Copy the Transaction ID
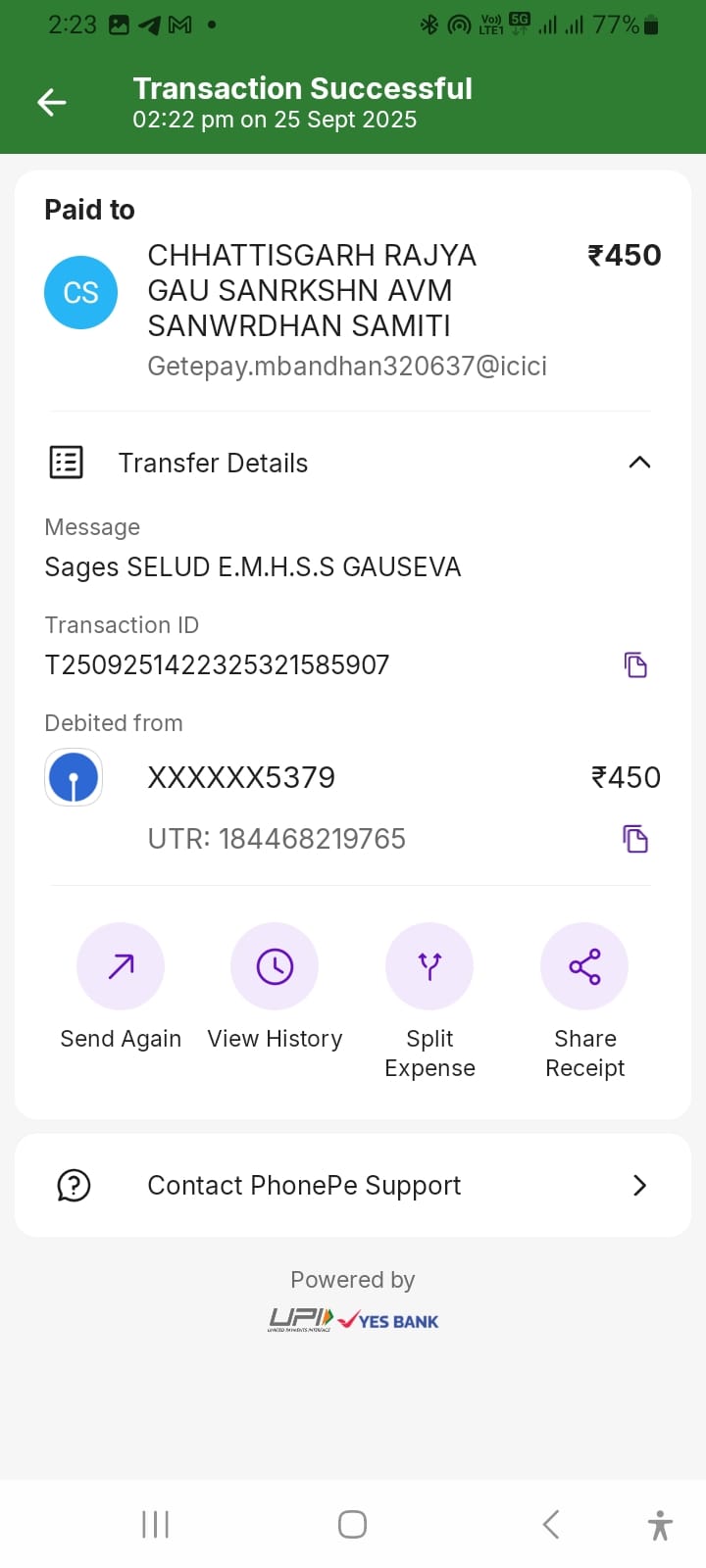706x1568 pixels. 635,665
